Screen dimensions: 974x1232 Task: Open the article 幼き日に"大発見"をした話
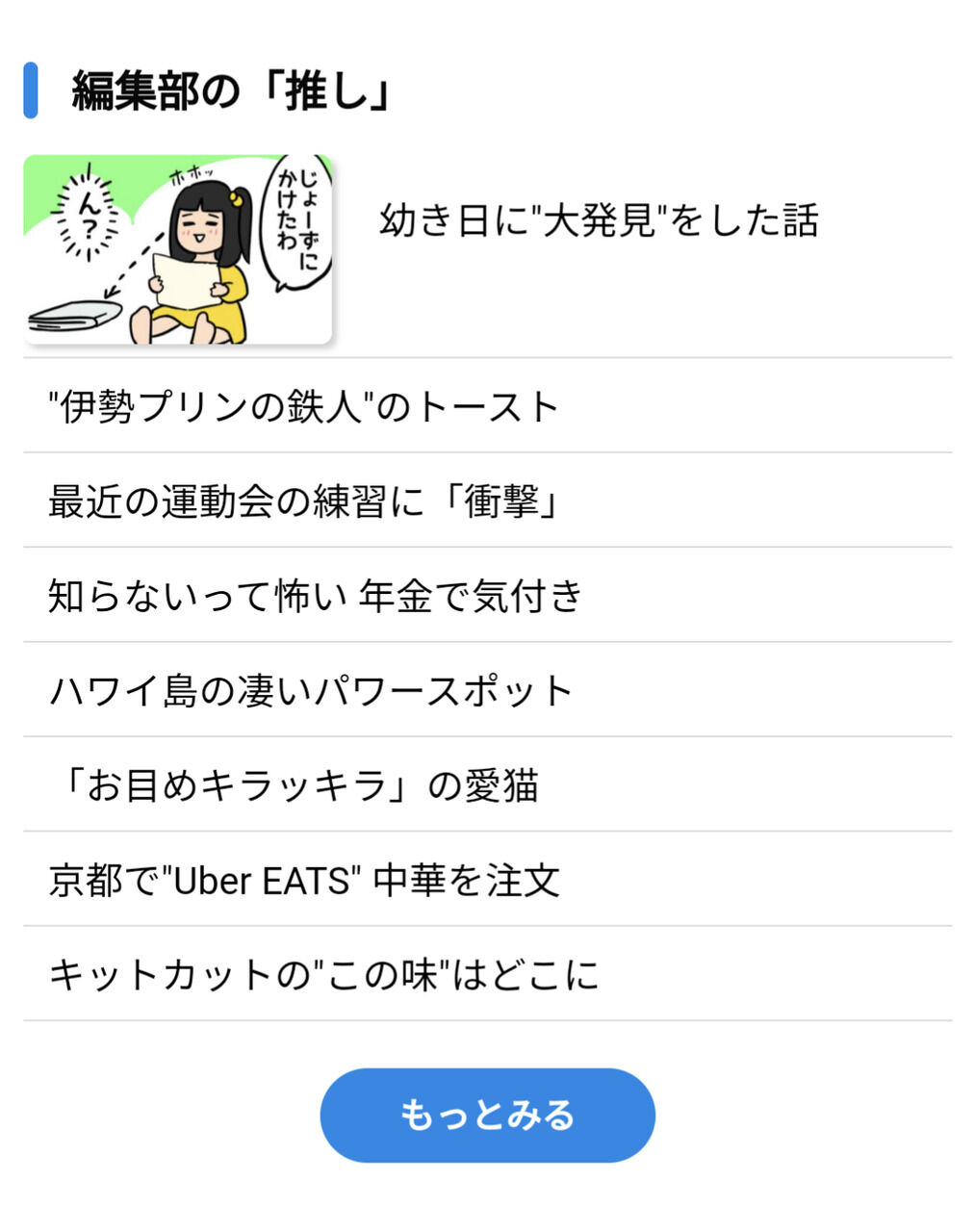click(x=599, y=220)
